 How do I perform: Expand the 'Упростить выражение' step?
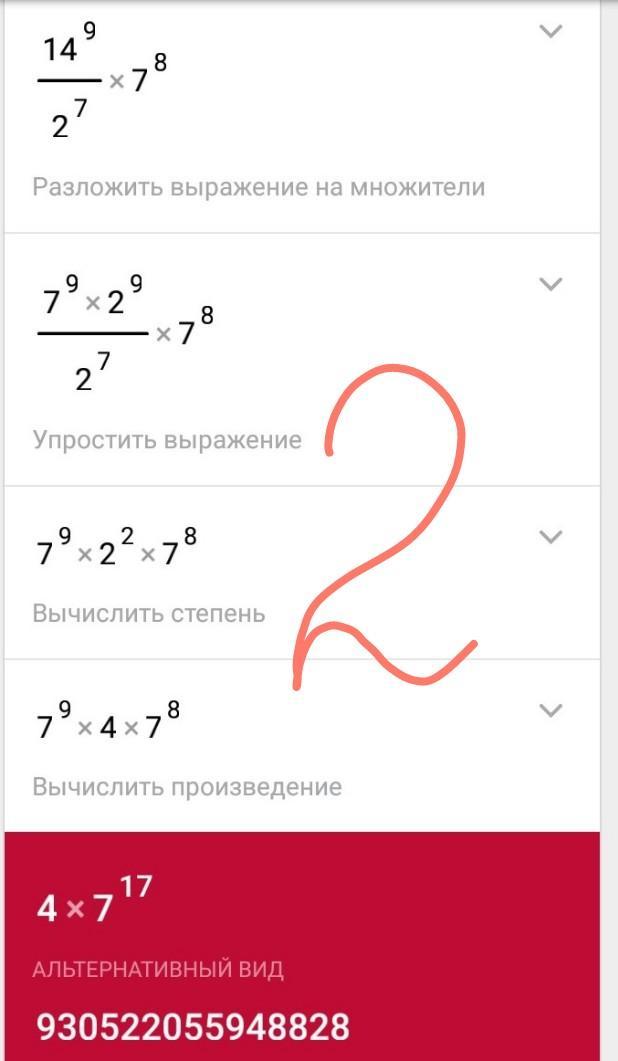point(551,284)
